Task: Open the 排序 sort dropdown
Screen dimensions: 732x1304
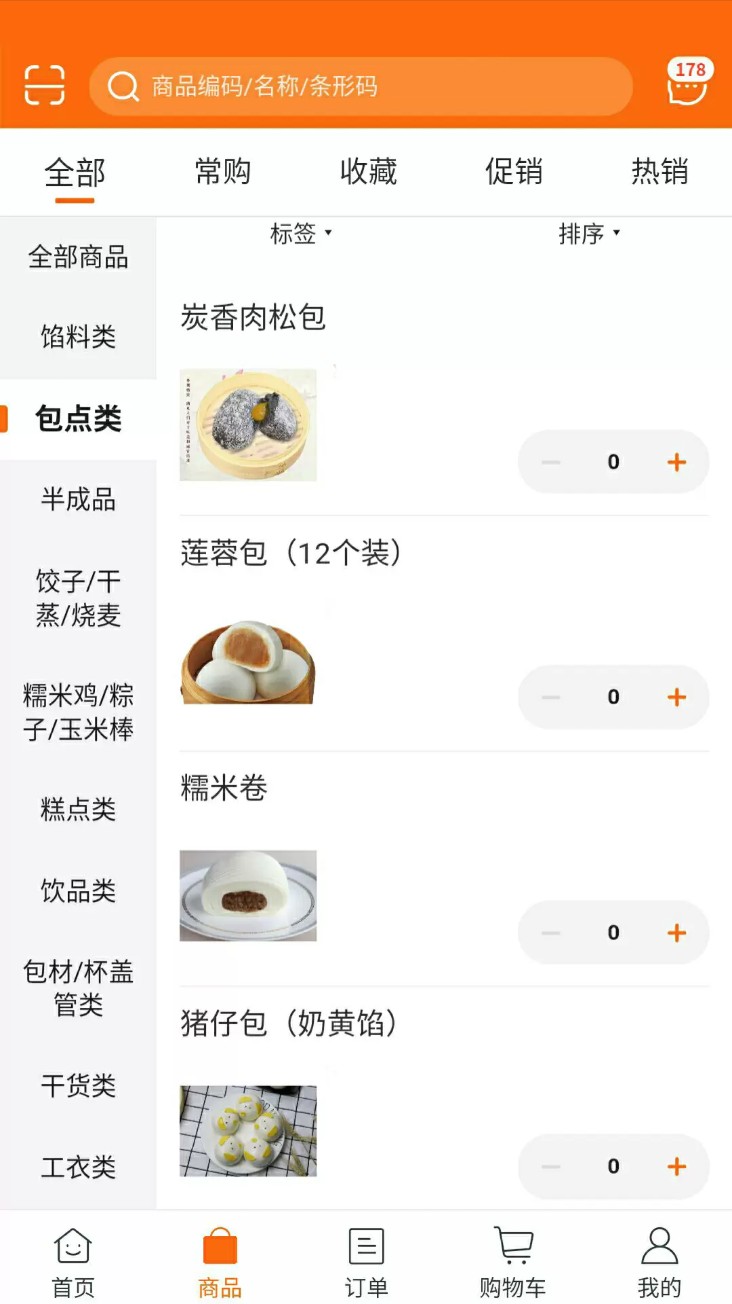Action: tap(591, 234)
